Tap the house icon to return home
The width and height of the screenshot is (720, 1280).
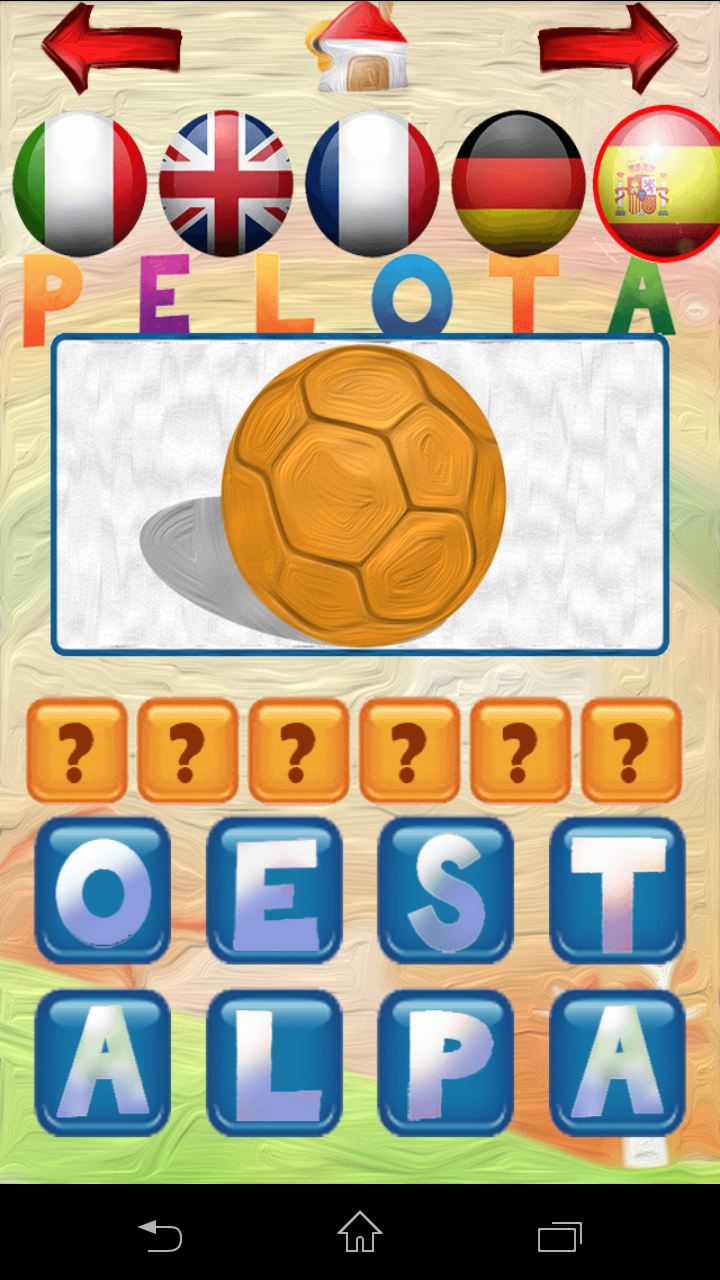pos(362,47)
